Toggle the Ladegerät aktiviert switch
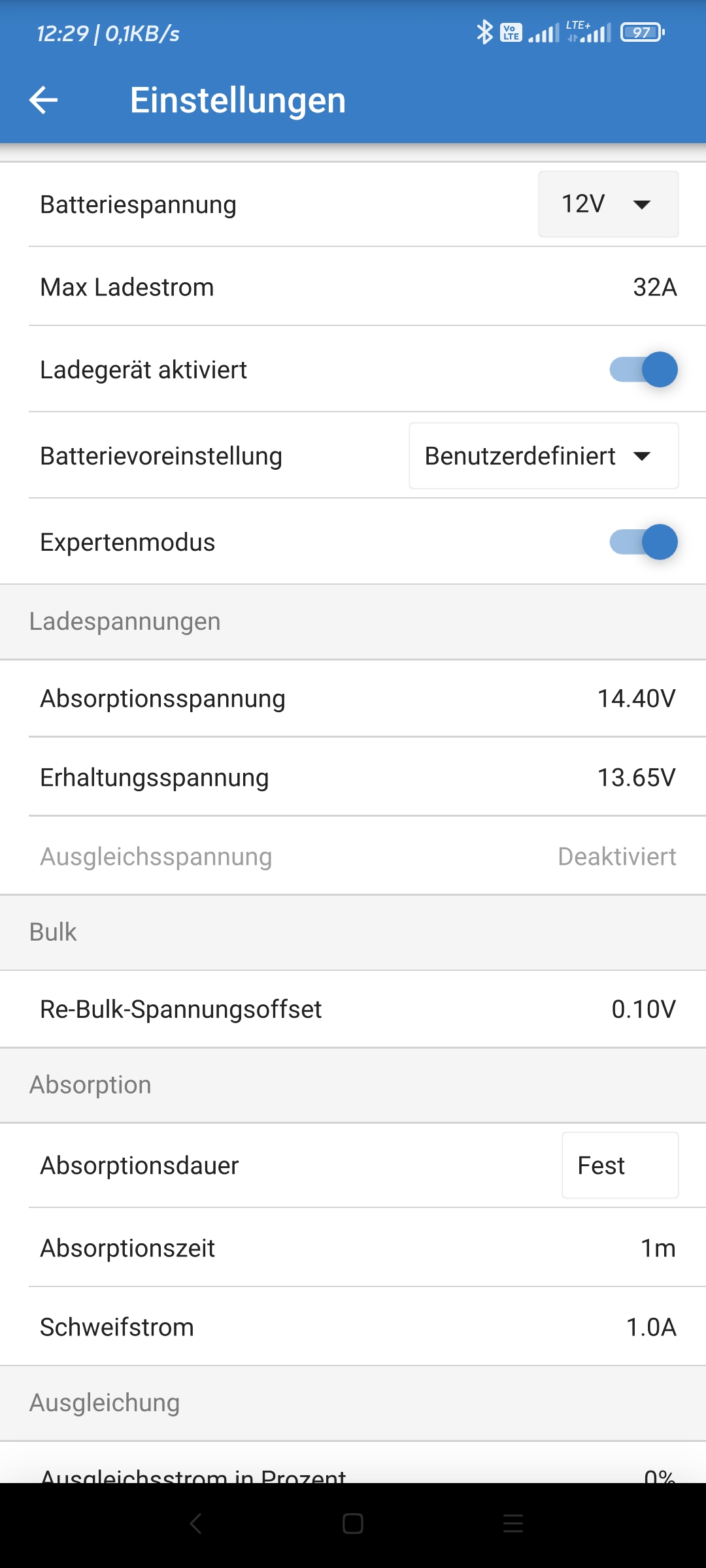The width and height of the screenshot is (706, 1568). tap(643, 370)
